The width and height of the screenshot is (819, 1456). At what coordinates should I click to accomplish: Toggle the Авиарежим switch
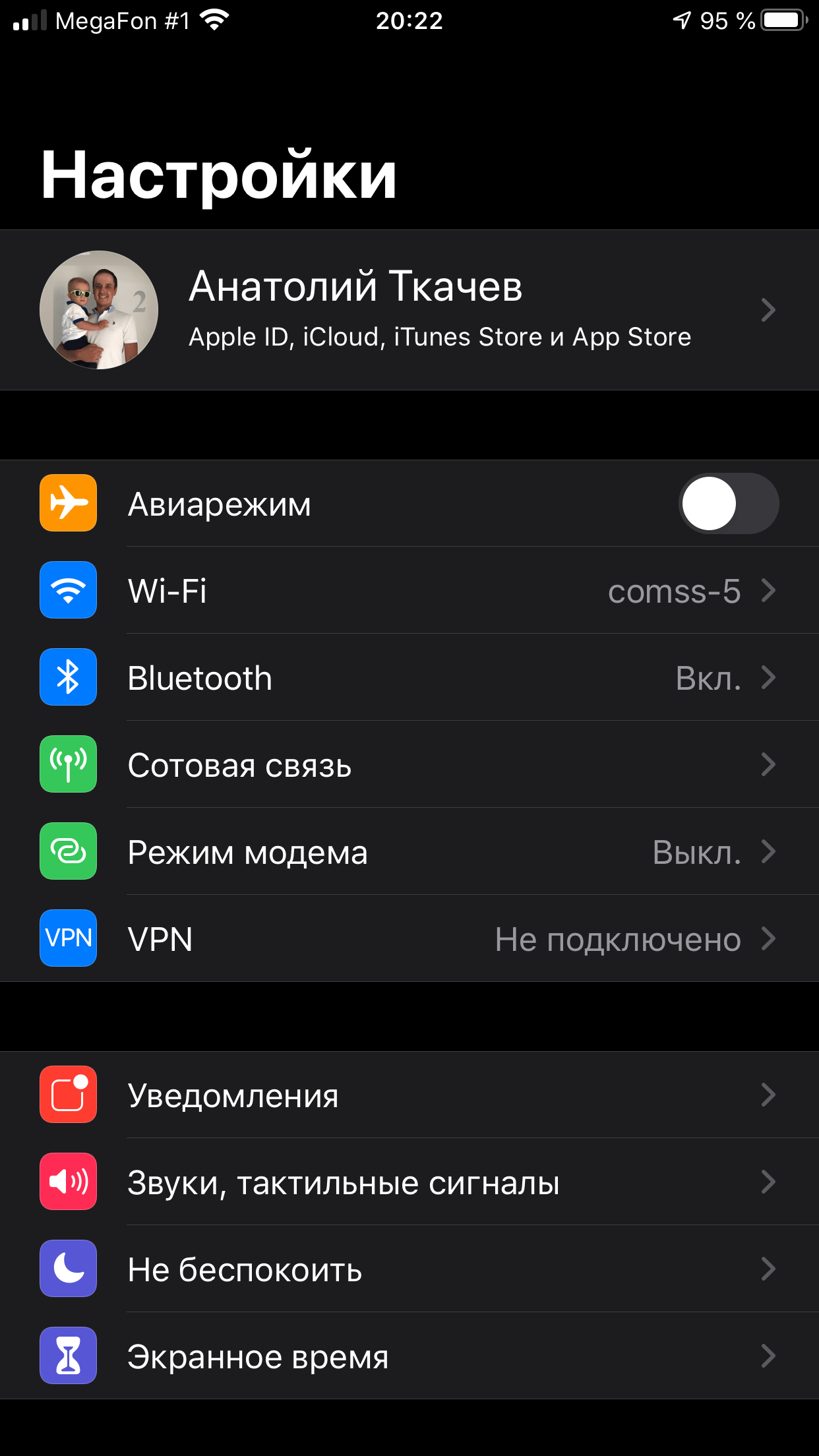[728, 504]
